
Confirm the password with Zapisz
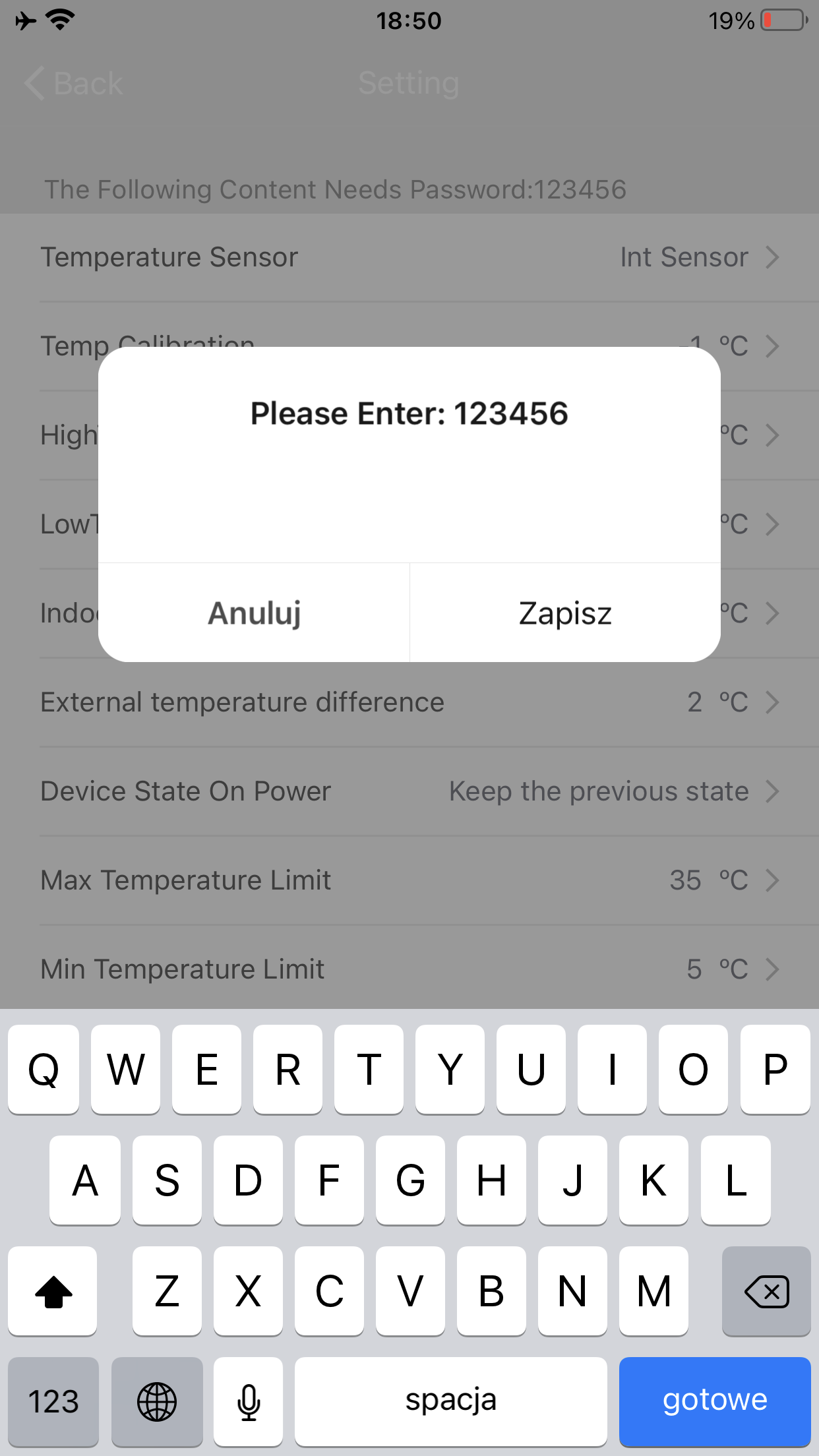click(565, 613)
